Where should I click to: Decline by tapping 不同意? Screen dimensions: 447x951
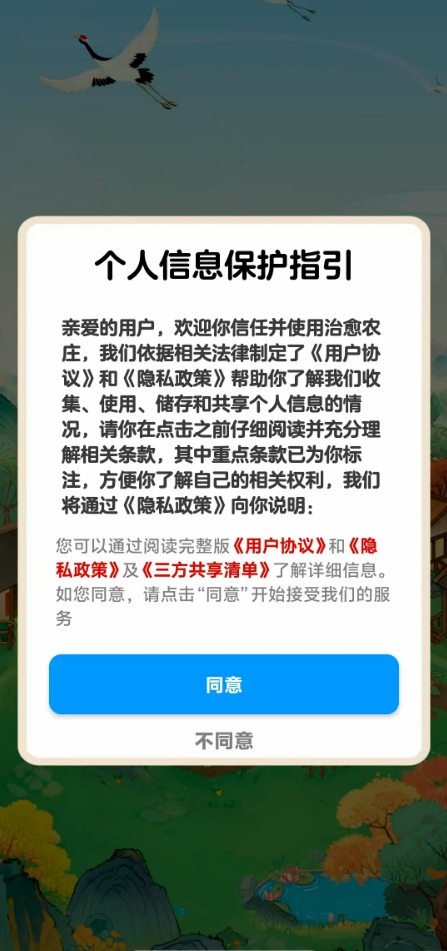point(224,741)
